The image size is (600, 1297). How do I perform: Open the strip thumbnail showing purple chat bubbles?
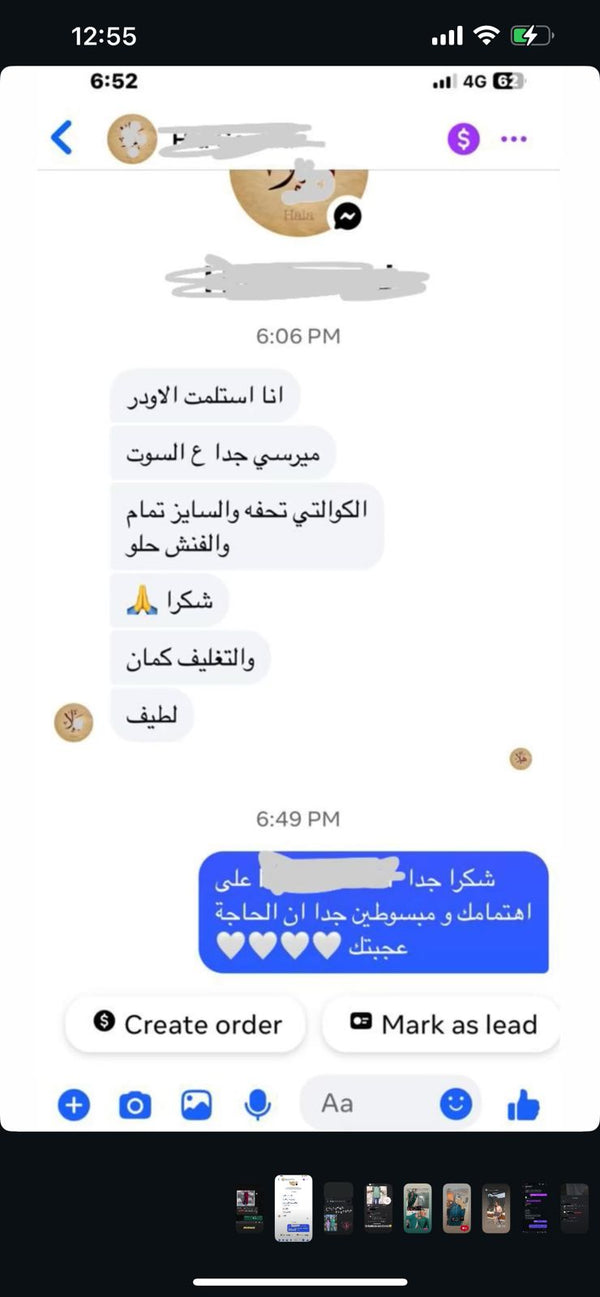coord(535,1208)
